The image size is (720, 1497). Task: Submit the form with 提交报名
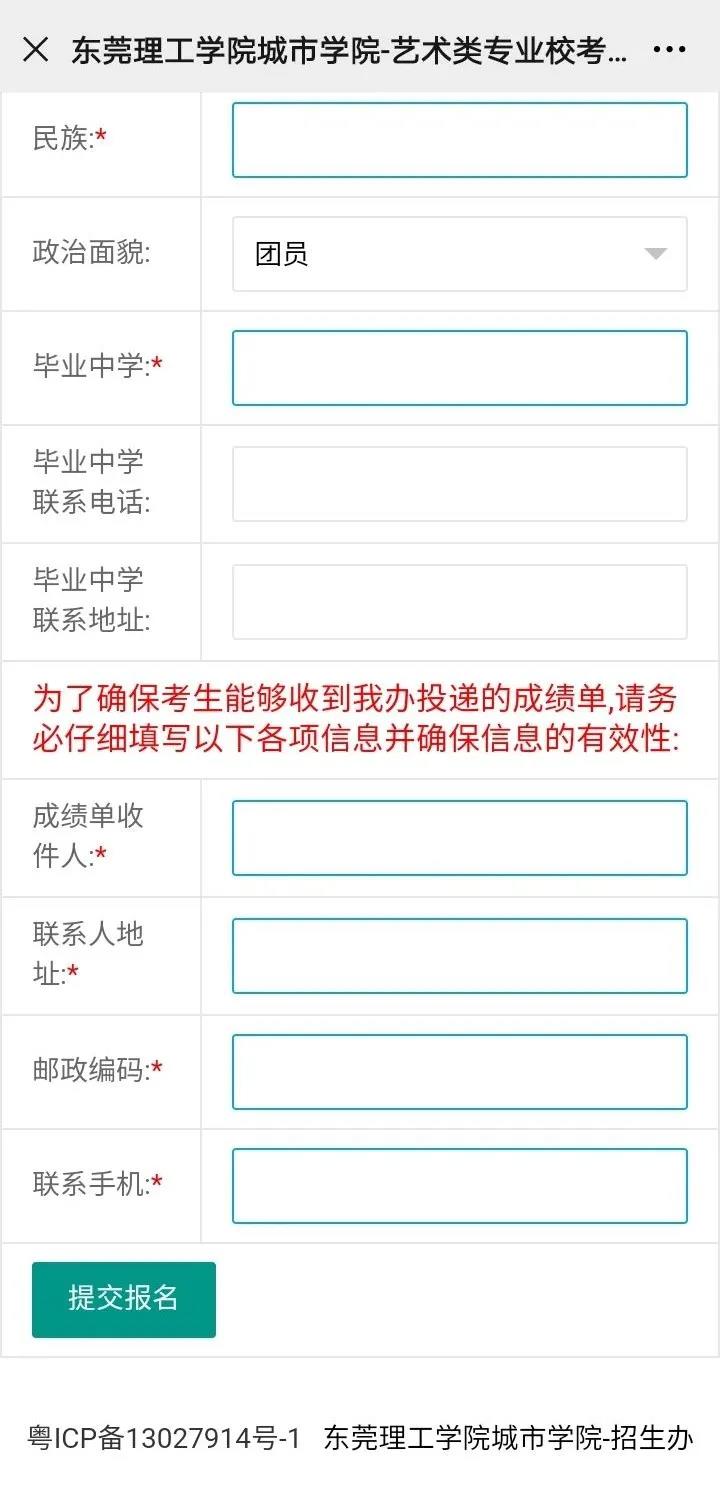point(124,1299)
